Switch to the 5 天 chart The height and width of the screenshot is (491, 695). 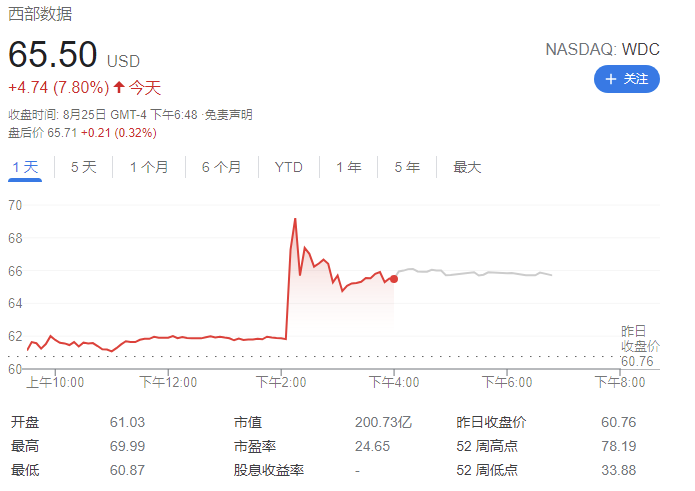pos(84,167)
